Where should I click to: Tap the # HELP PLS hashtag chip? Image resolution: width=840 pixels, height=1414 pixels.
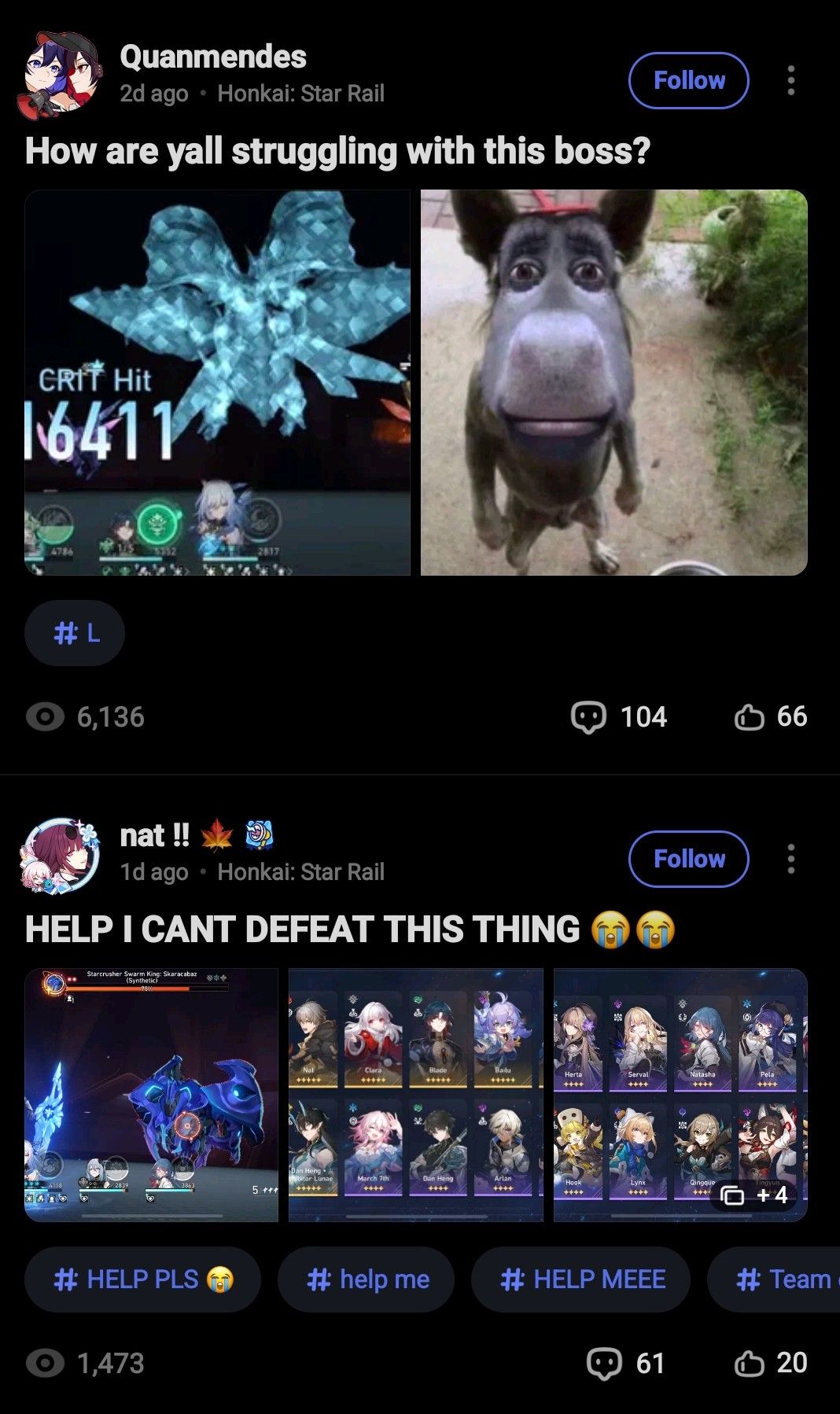(142, 1280)
